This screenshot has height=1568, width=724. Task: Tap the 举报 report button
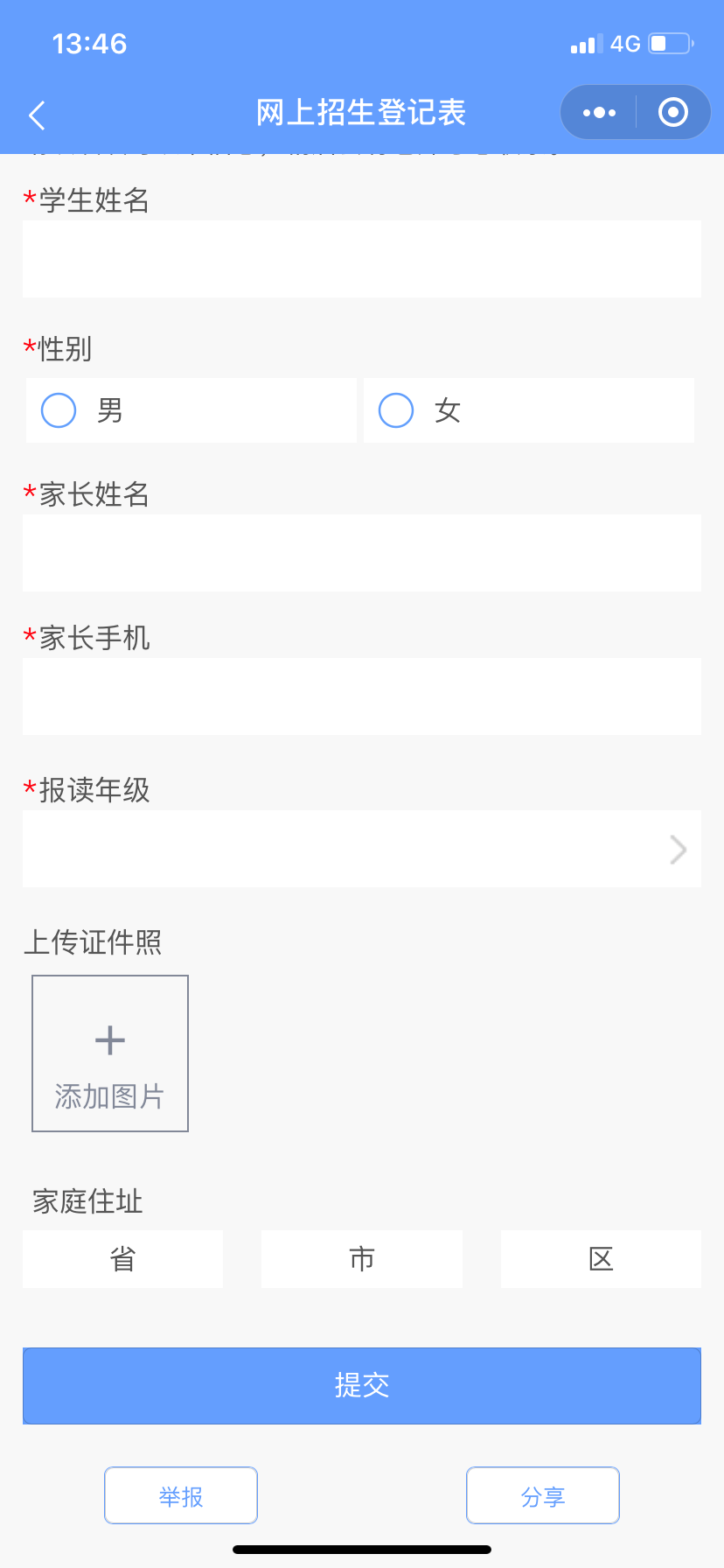(181, 1495)
